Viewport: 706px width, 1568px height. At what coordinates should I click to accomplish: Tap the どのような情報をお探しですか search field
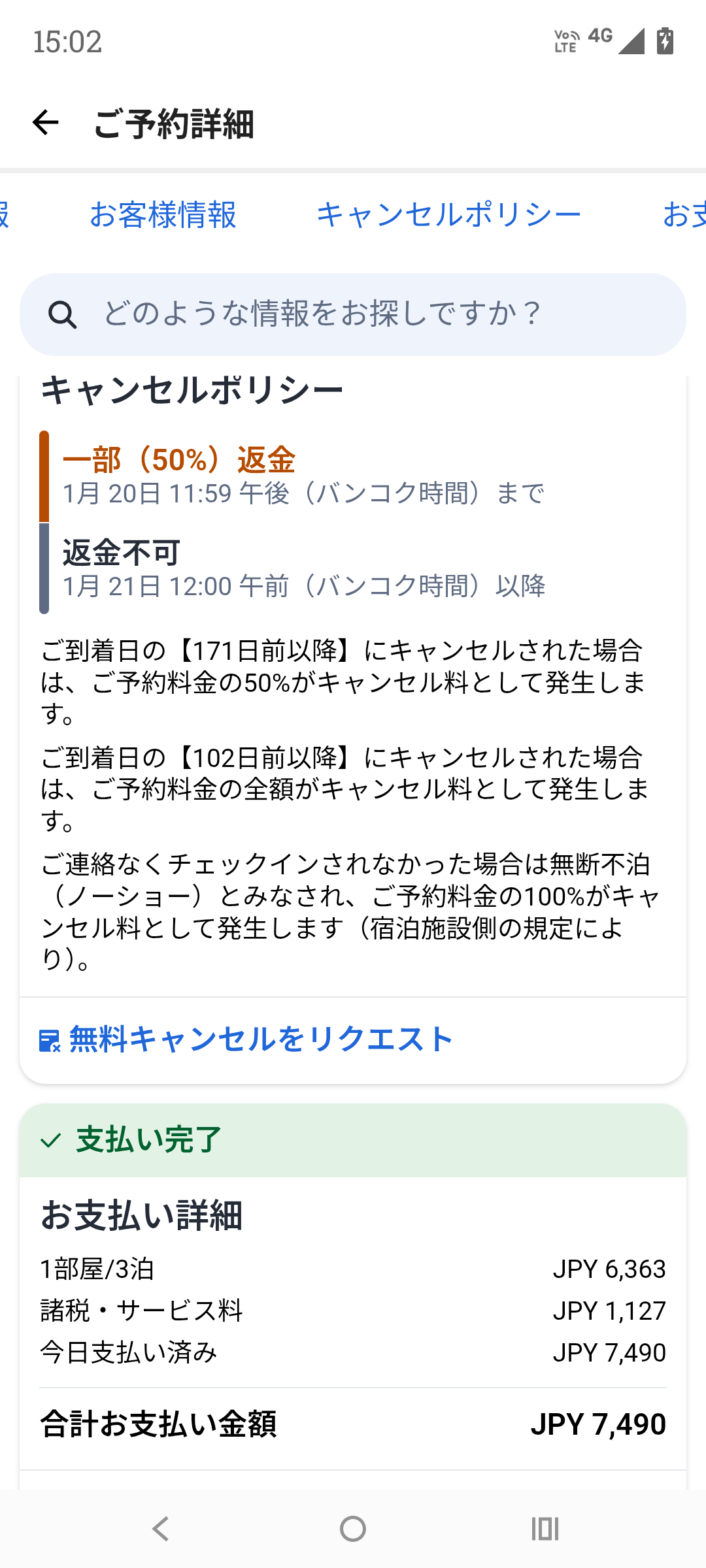[353, 314]
